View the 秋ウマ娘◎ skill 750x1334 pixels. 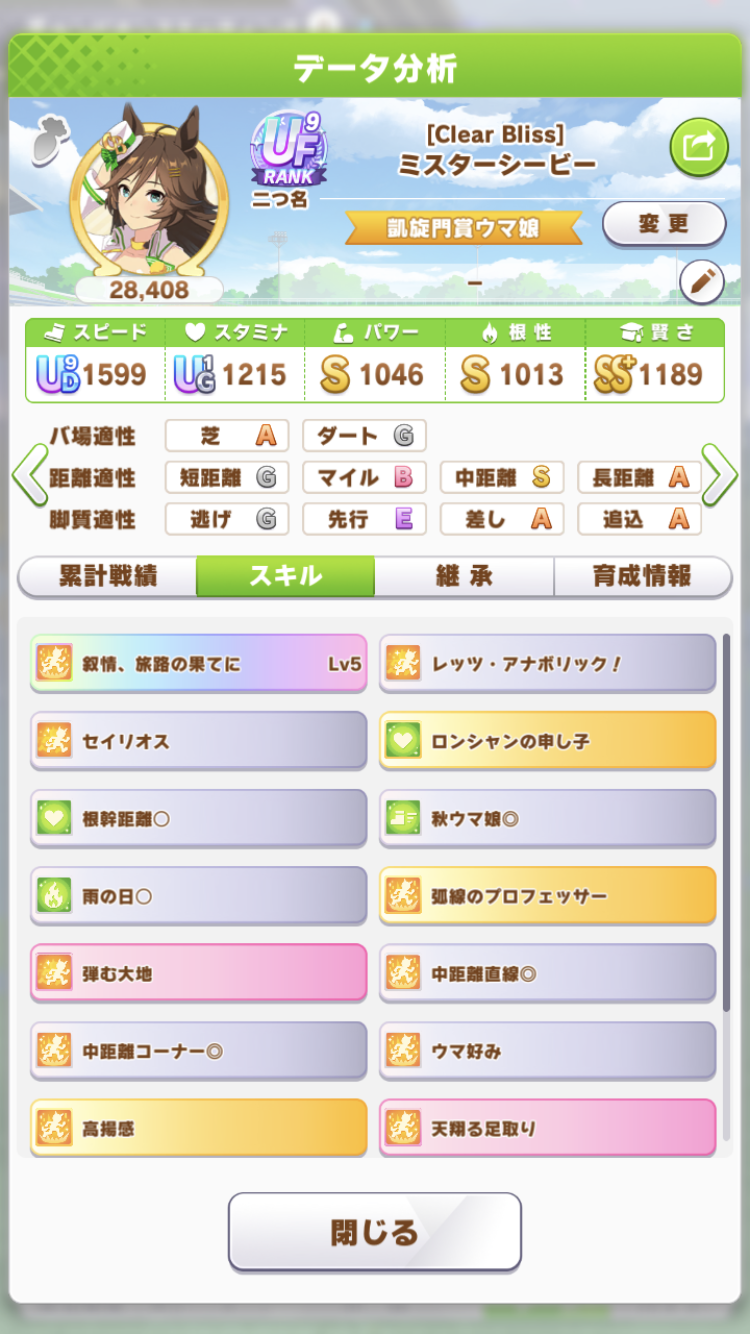(547, 818)
